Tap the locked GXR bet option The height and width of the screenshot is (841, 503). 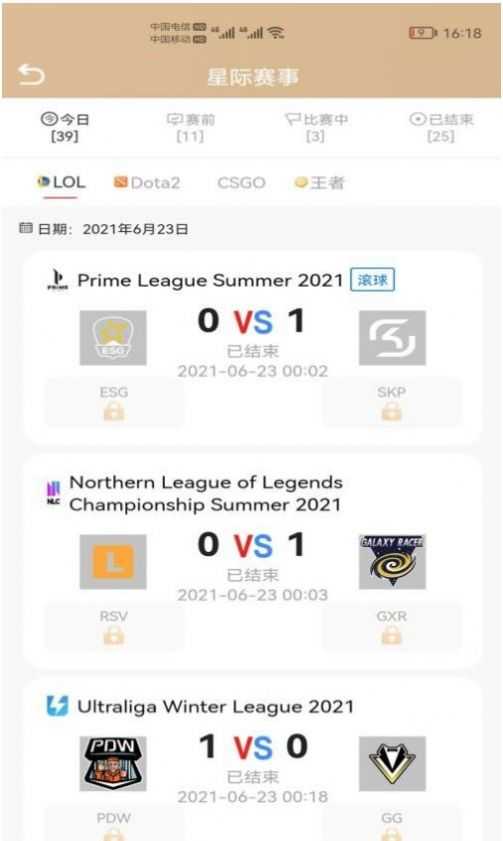click(391, 626)
